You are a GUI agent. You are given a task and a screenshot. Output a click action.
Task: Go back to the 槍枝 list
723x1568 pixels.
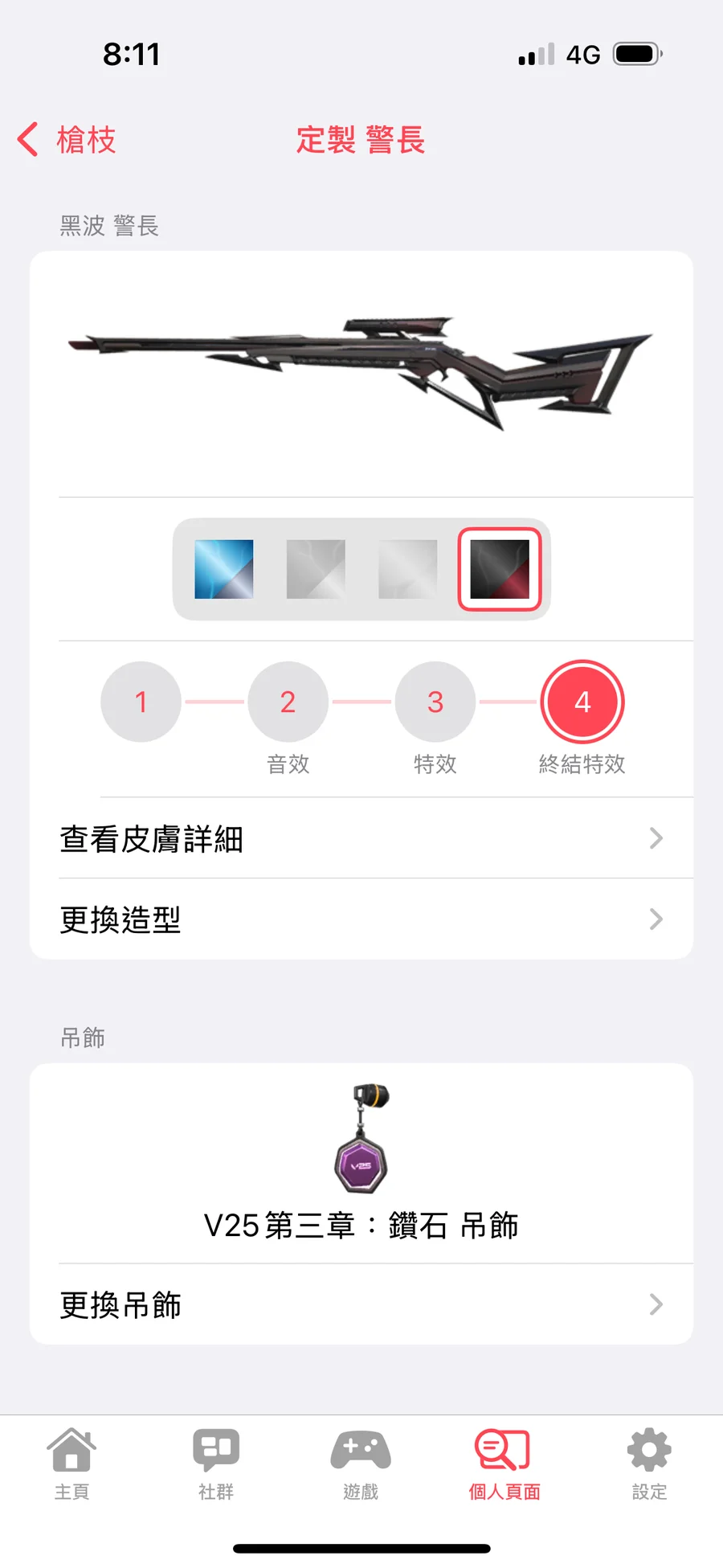[x=67, y=140]
